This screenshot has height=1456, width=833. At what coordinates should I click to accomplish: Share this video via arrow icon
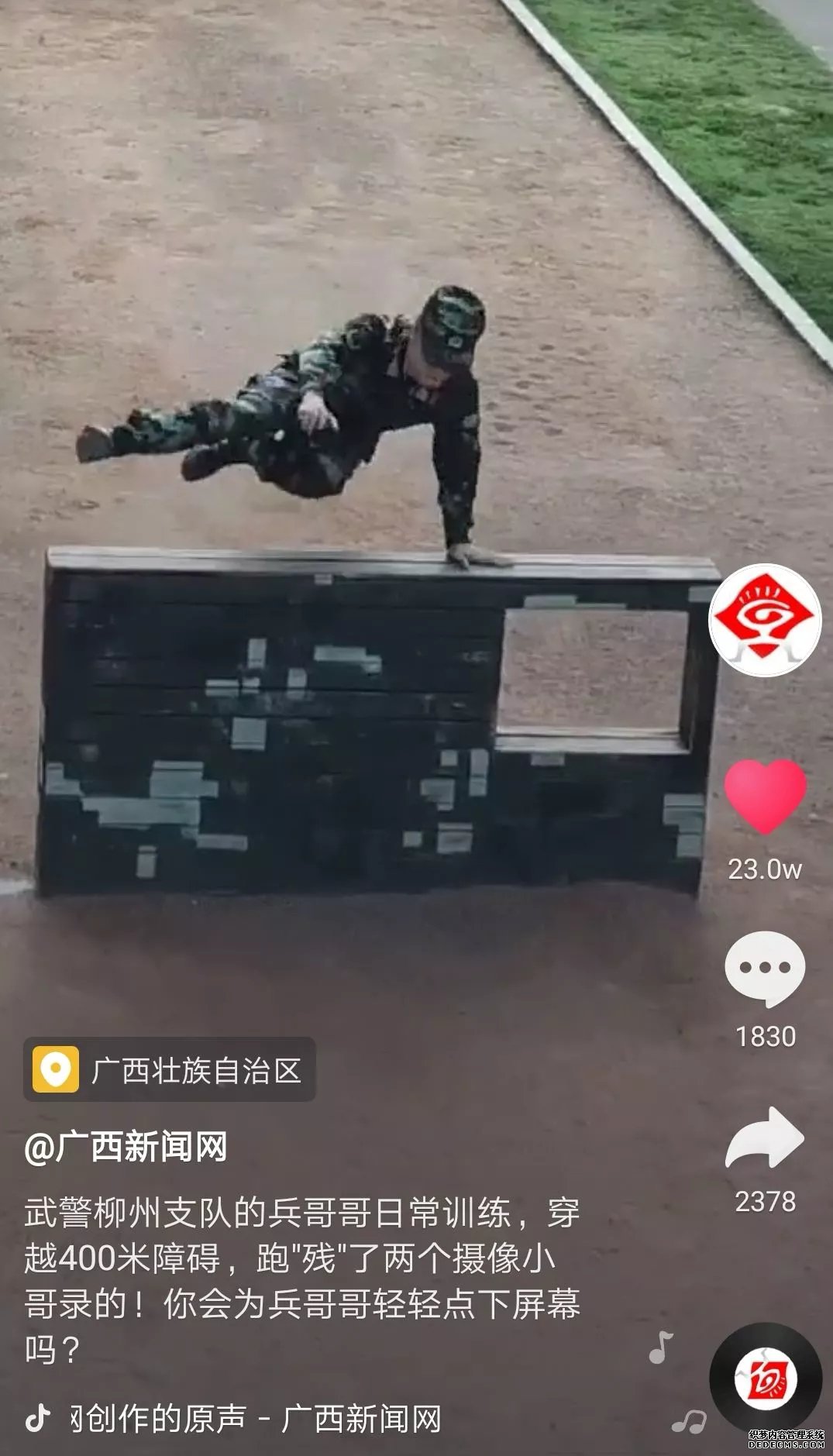pyautogui.click(x=765, y=1138)
